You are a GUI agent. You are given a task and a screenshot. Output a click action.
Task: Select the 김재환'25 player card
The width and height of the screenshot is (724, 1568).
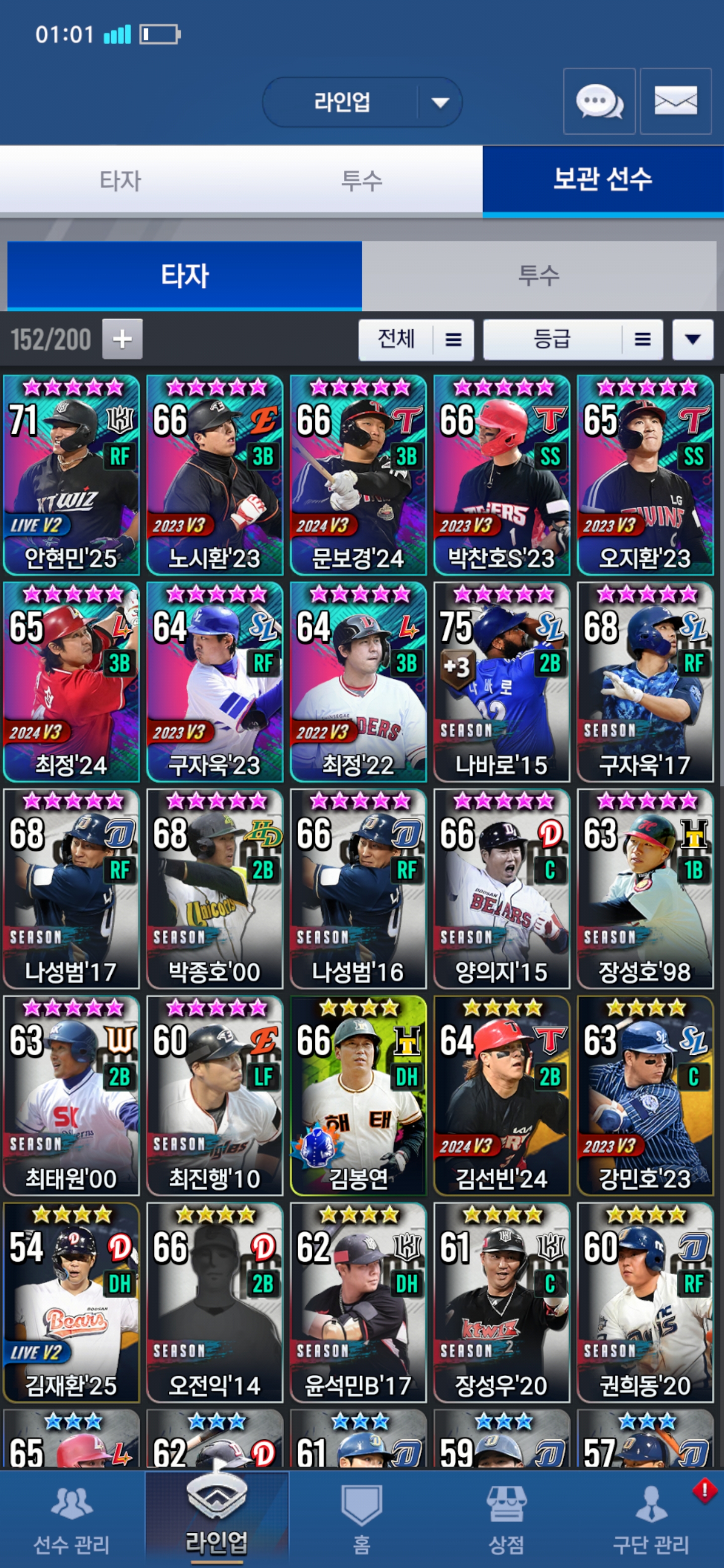(71, 1303)
